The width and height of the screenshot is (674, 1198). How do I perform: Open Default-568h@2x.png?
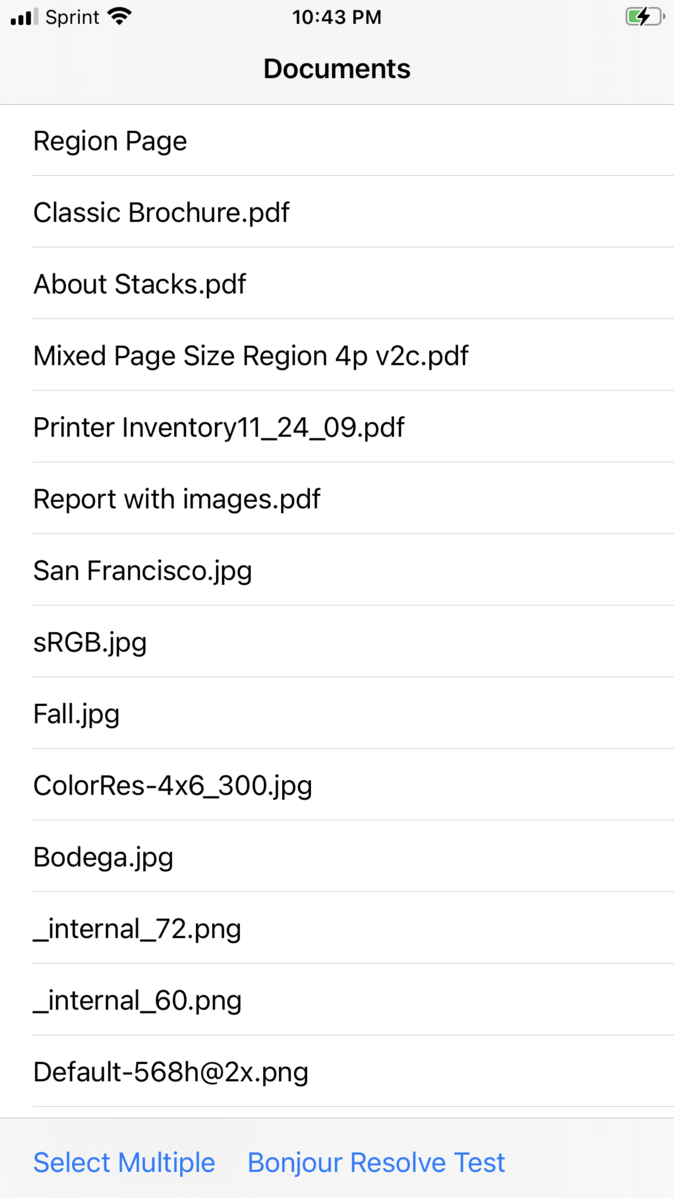pyautogui.click(x=337, y=1072)
